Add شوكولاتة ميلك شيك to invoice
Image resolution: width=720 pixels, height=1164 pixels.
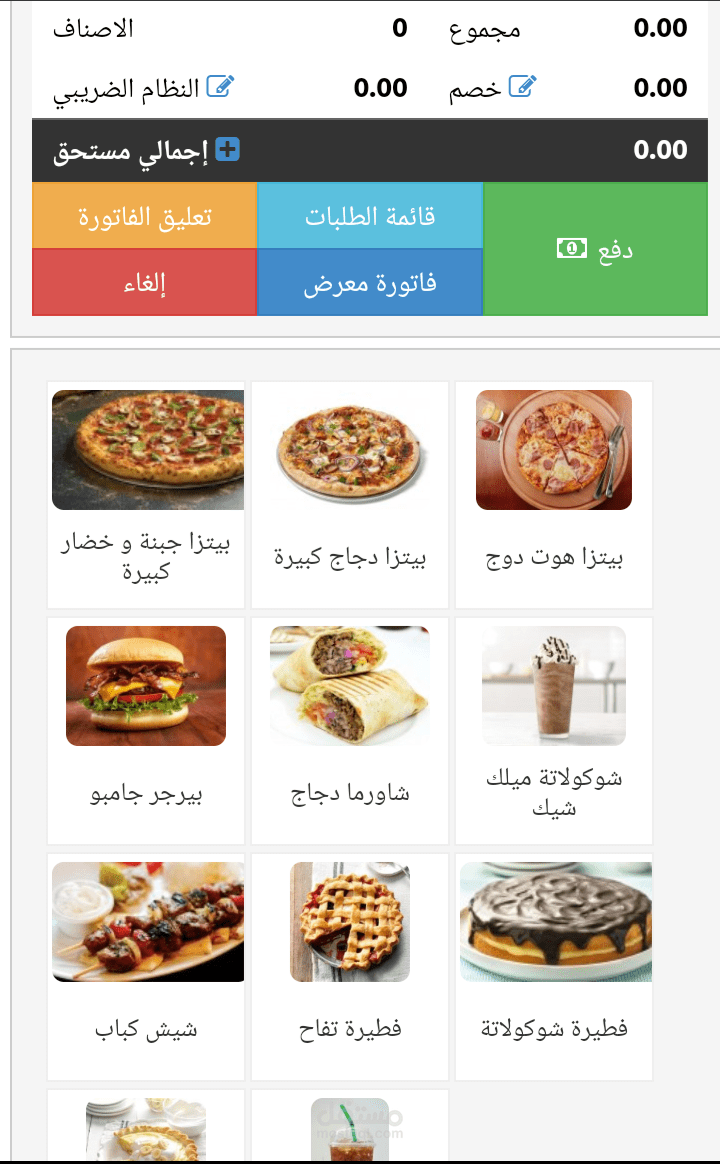click(554, 730)
